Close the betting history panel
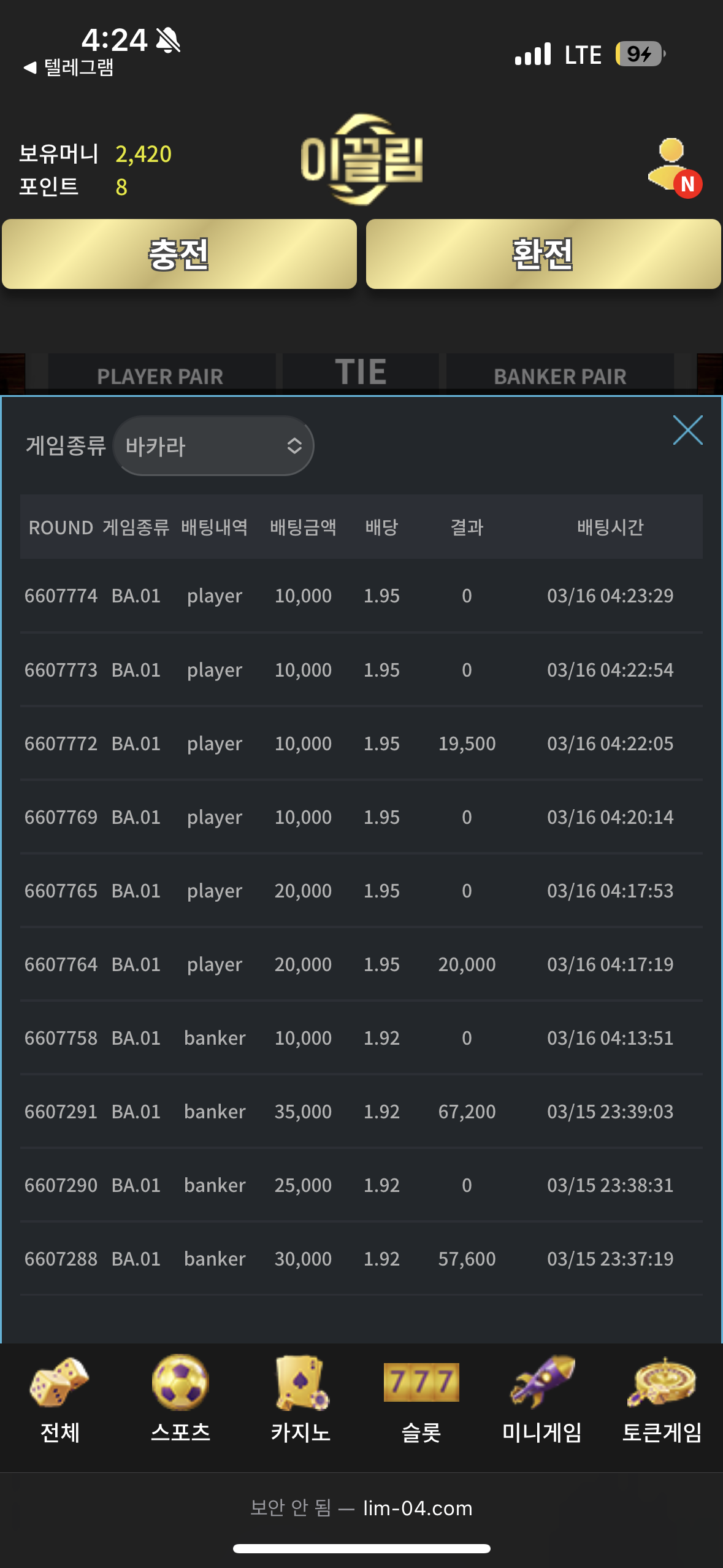The image size is (723, 1568). (x=687, y=430)
